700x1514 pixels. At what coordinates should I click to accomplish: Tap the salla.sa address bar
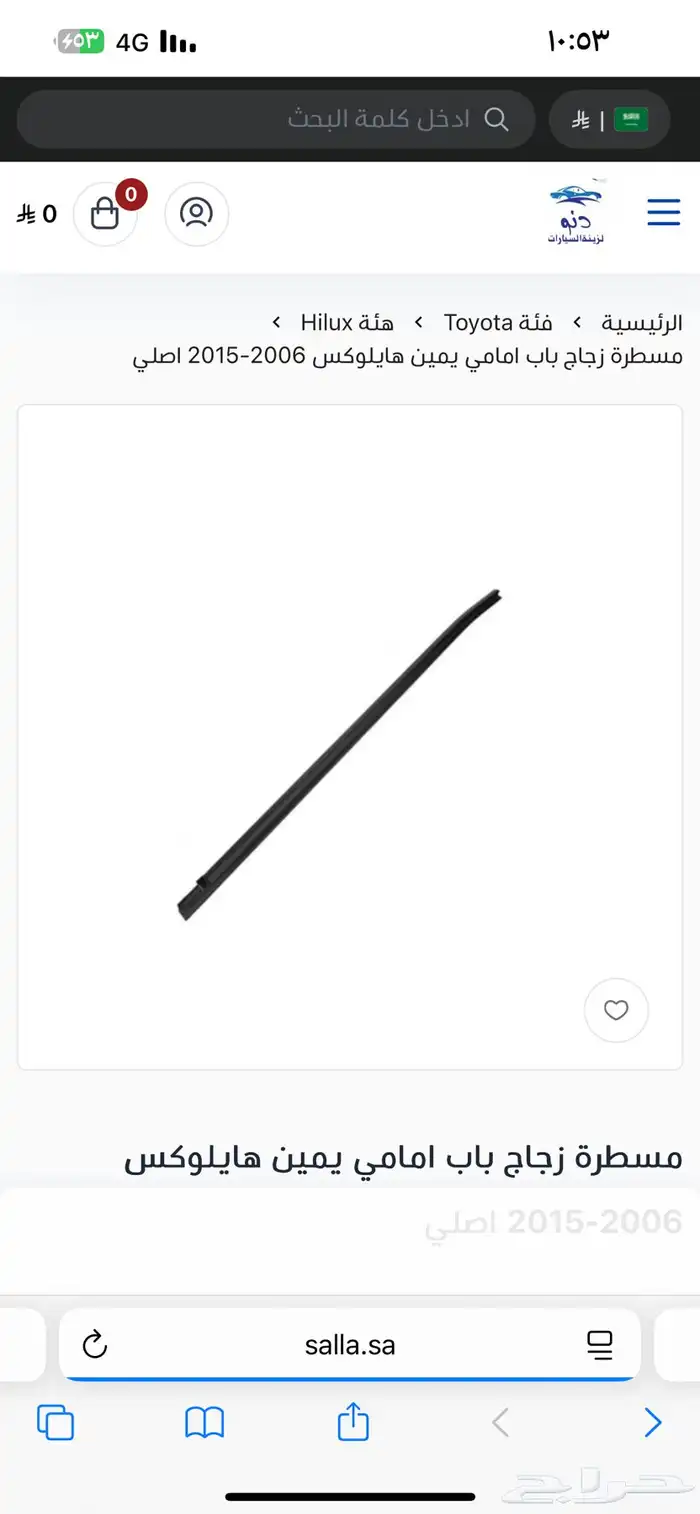click(x=350, y=1345)
